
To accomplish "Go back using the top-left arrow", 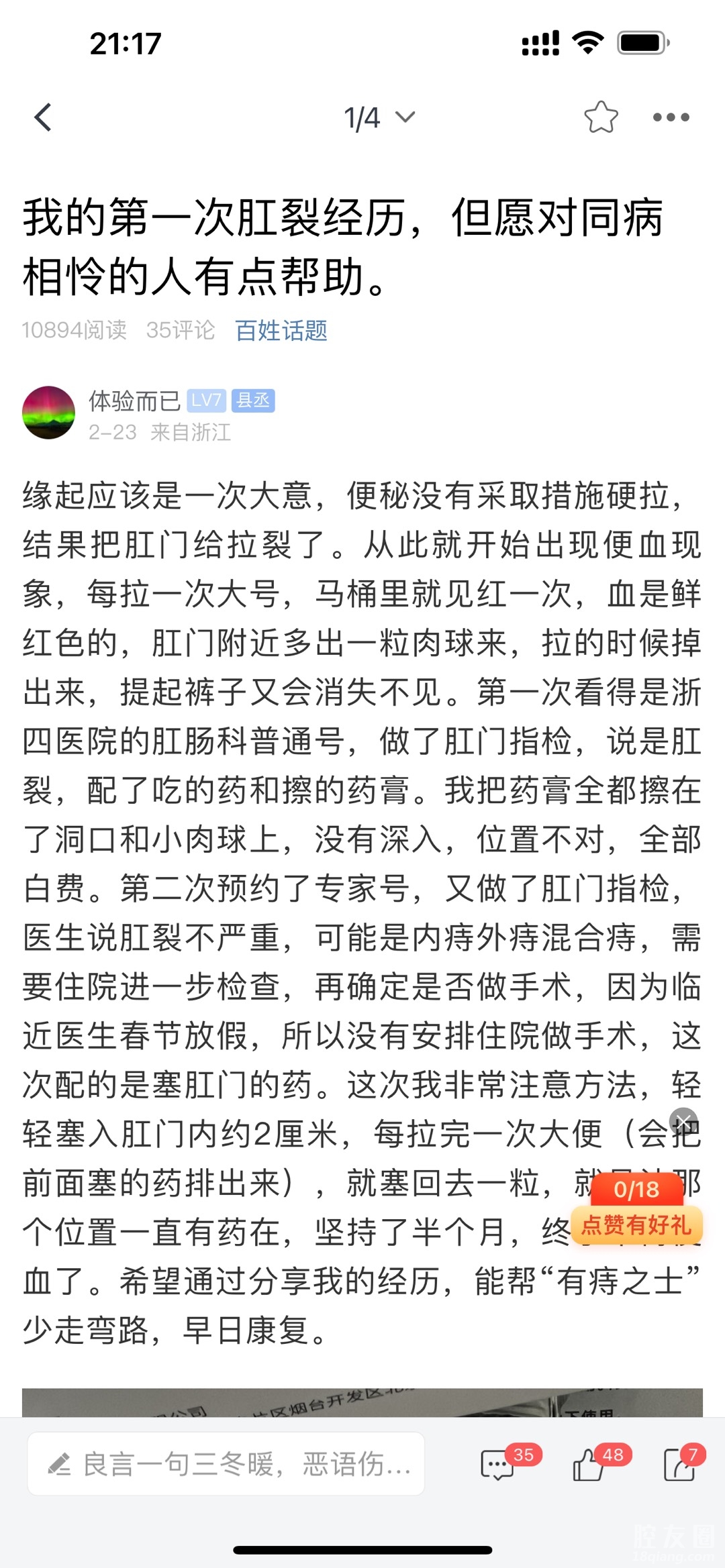I will pyautogui.click(x=43, y=117).
